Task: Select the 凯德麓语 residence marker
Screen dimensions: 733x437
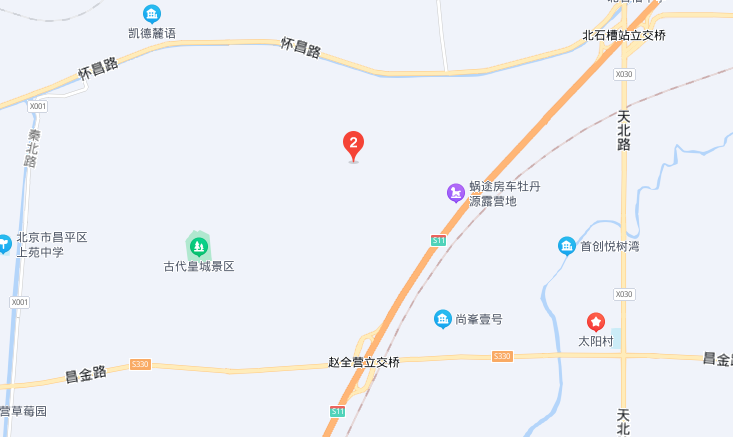Action: (152, 14)
